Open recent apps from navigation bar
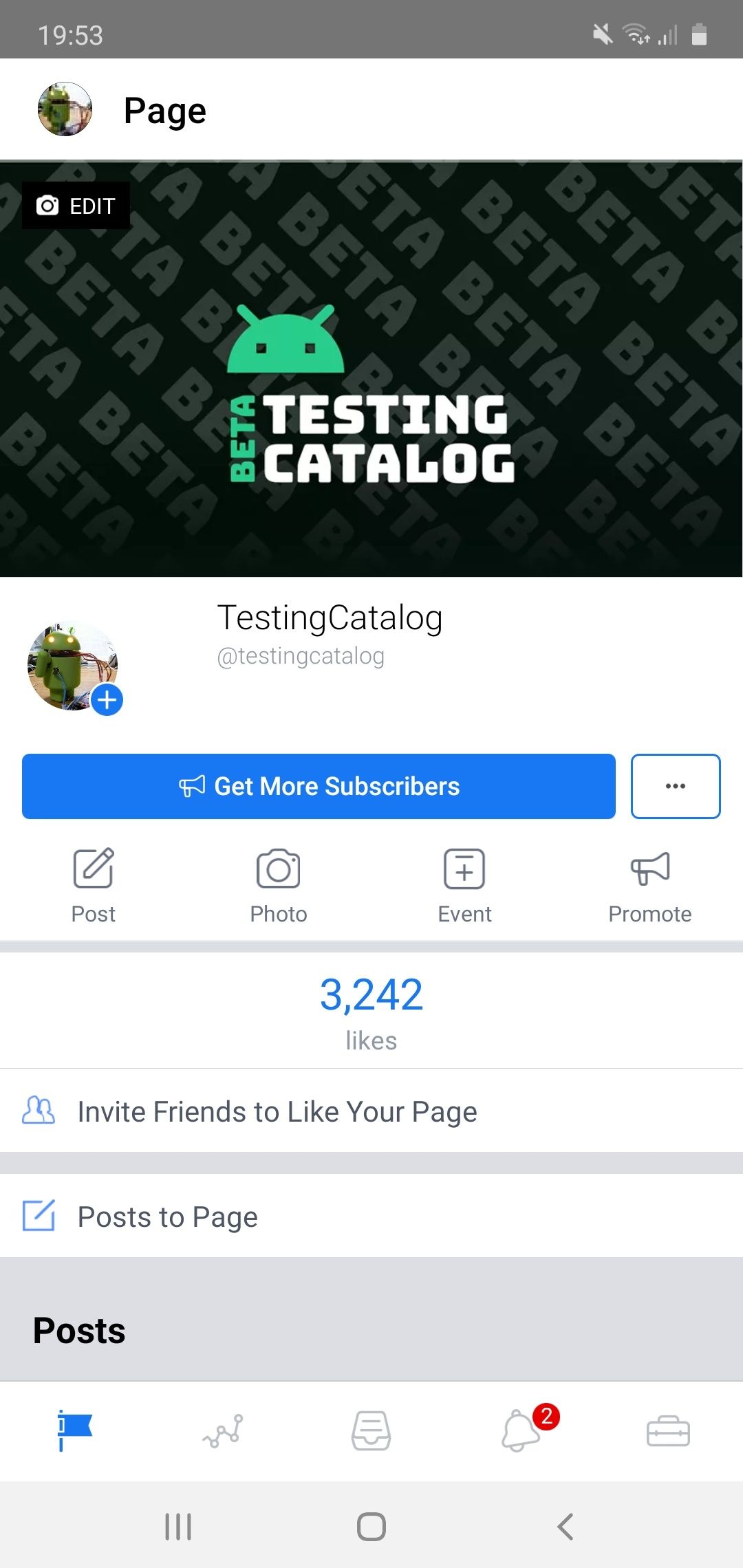 tap(178, 1527)
